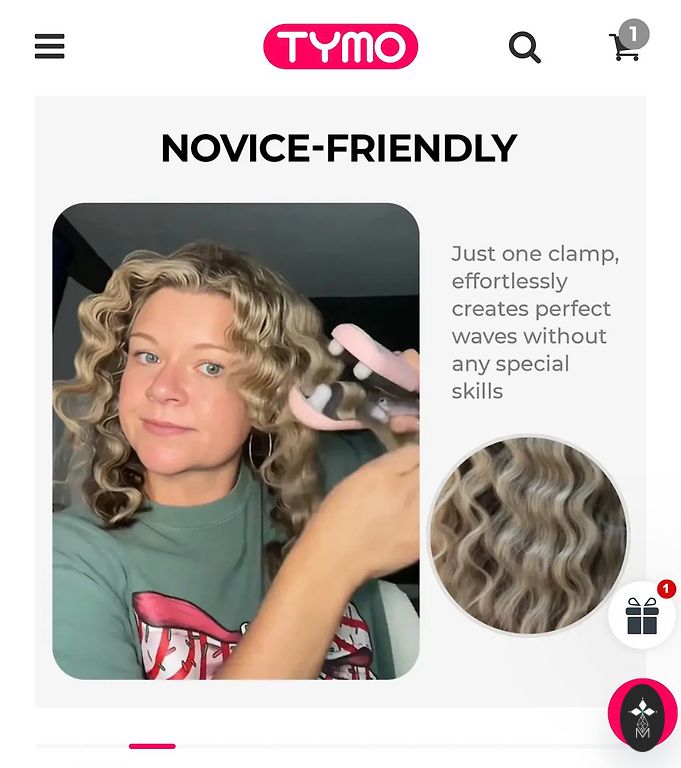This screenshot has width=681, height=768.
Task: Open the pink floating chat assistant button
Action: click(x=642, y=713)
